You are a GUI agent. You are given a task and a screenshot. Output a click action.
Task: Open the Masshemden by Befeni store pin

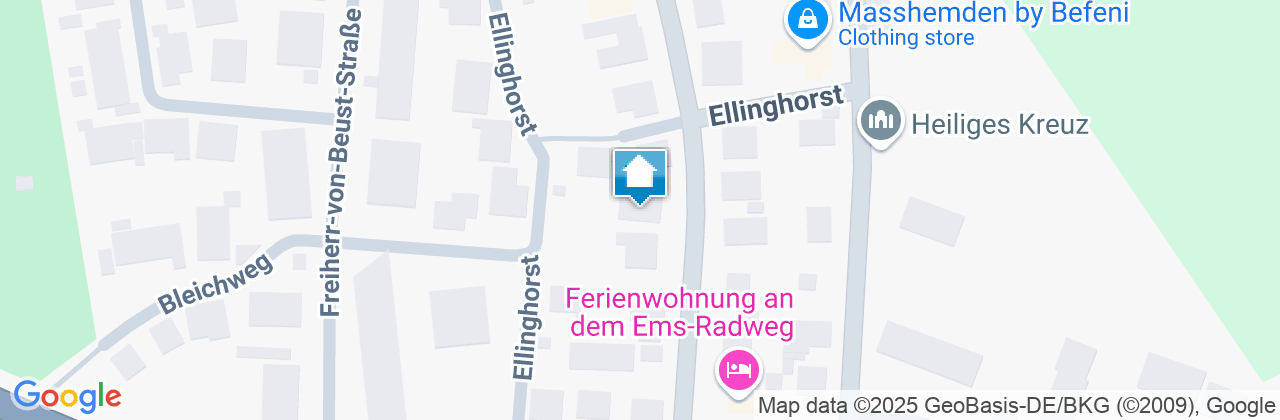(806, 20)
